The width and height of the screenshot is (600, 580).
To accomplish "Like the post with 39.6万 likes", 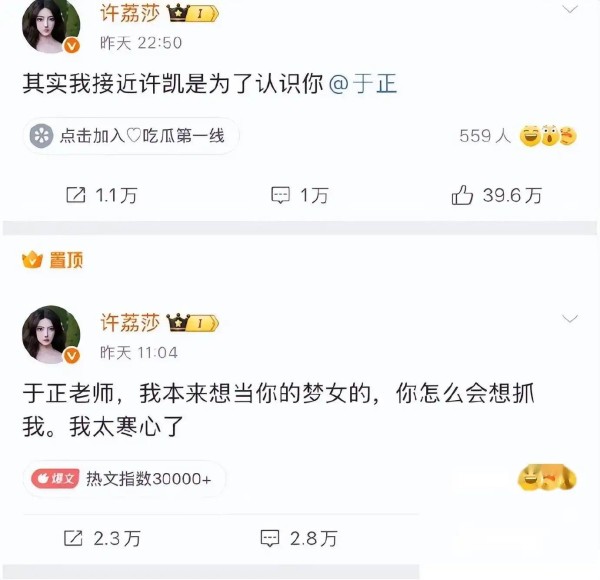I will [x=497, y=196].
